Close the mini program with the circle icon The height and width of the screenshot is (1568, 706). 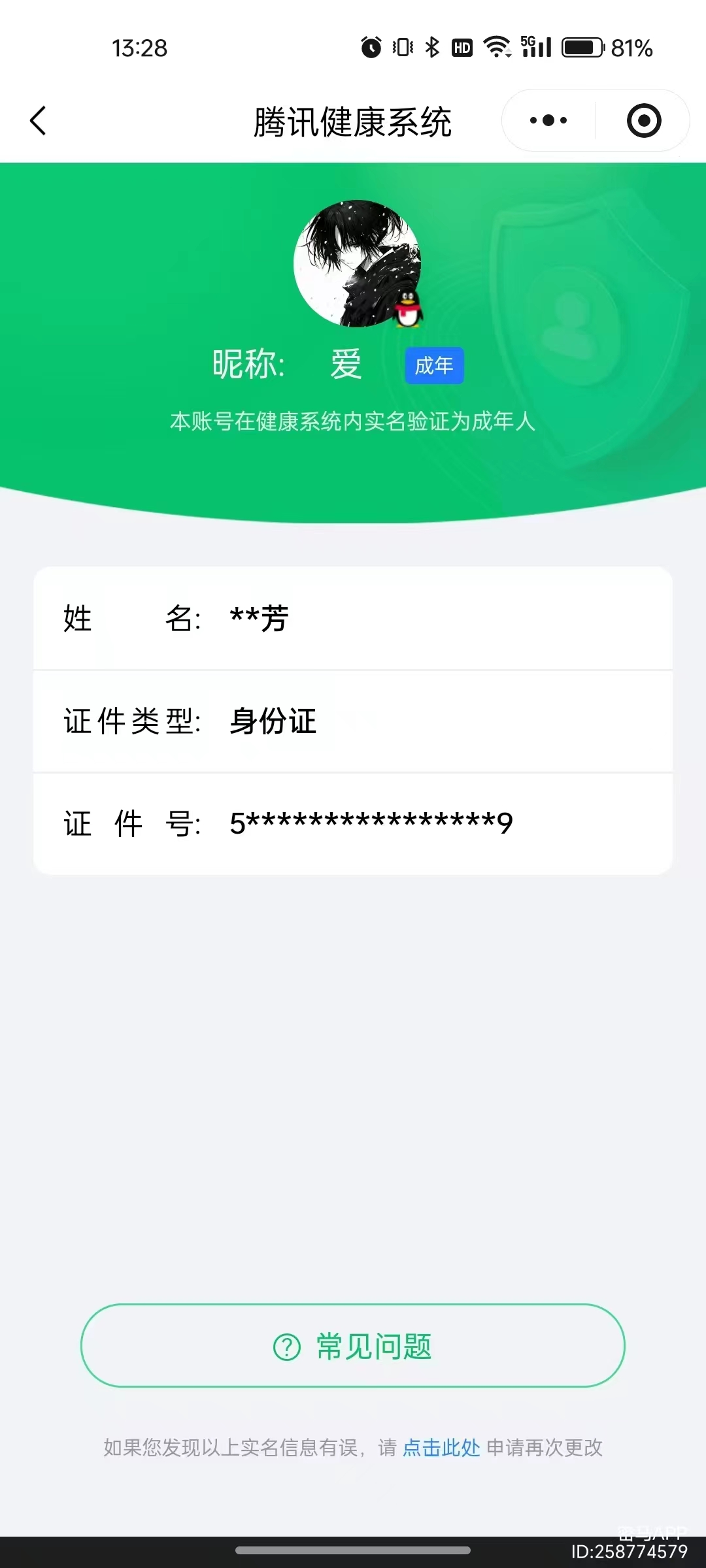[x=644, y=121]
